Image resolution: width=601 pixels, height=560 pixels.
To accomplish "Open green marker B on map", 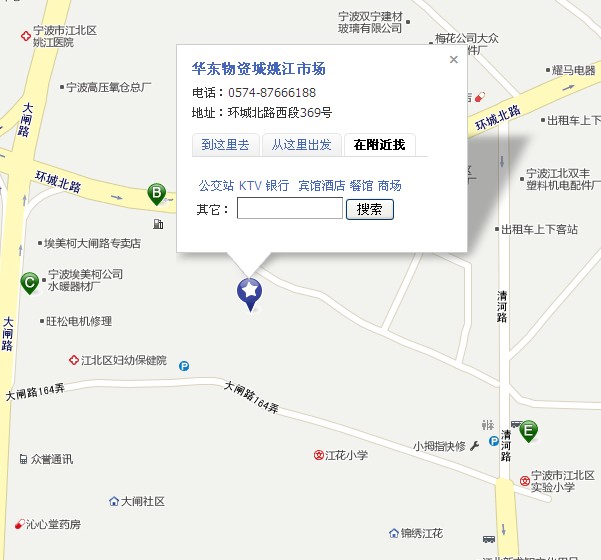I will coord(157,193).
